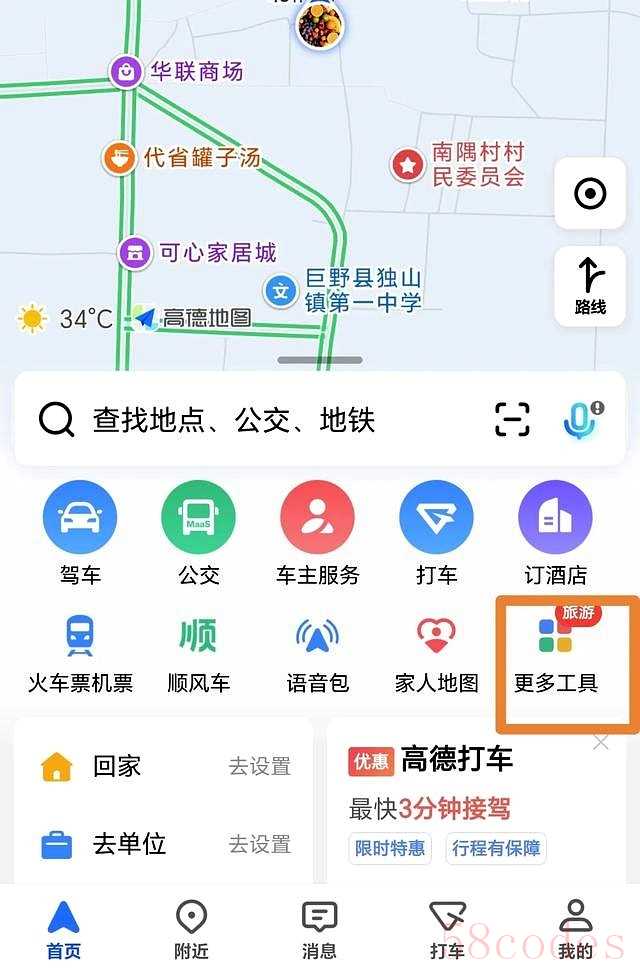Switch to the 附近 nearby tab
Image resolution: width=640 pixels, height=972 pixels.
pyautogui.click(x=191, y=928)
